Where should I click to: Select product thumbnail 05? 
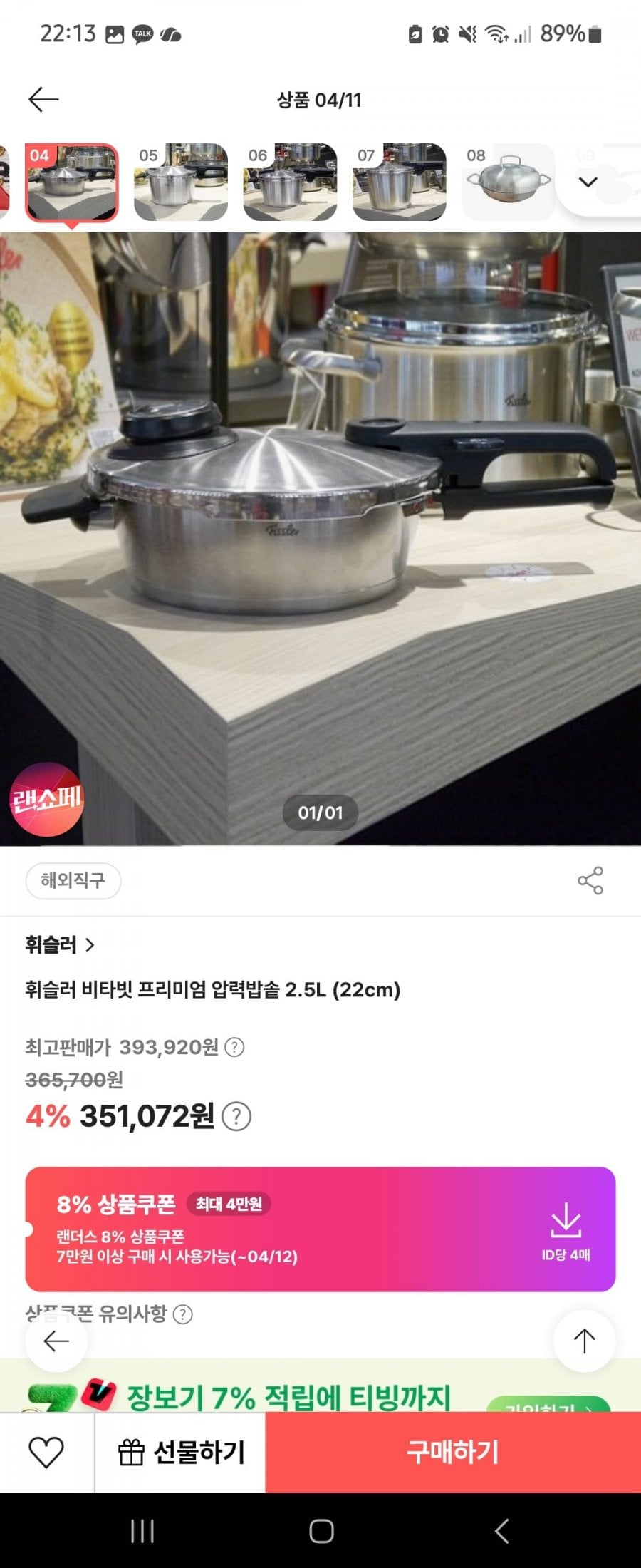(181, 182)
